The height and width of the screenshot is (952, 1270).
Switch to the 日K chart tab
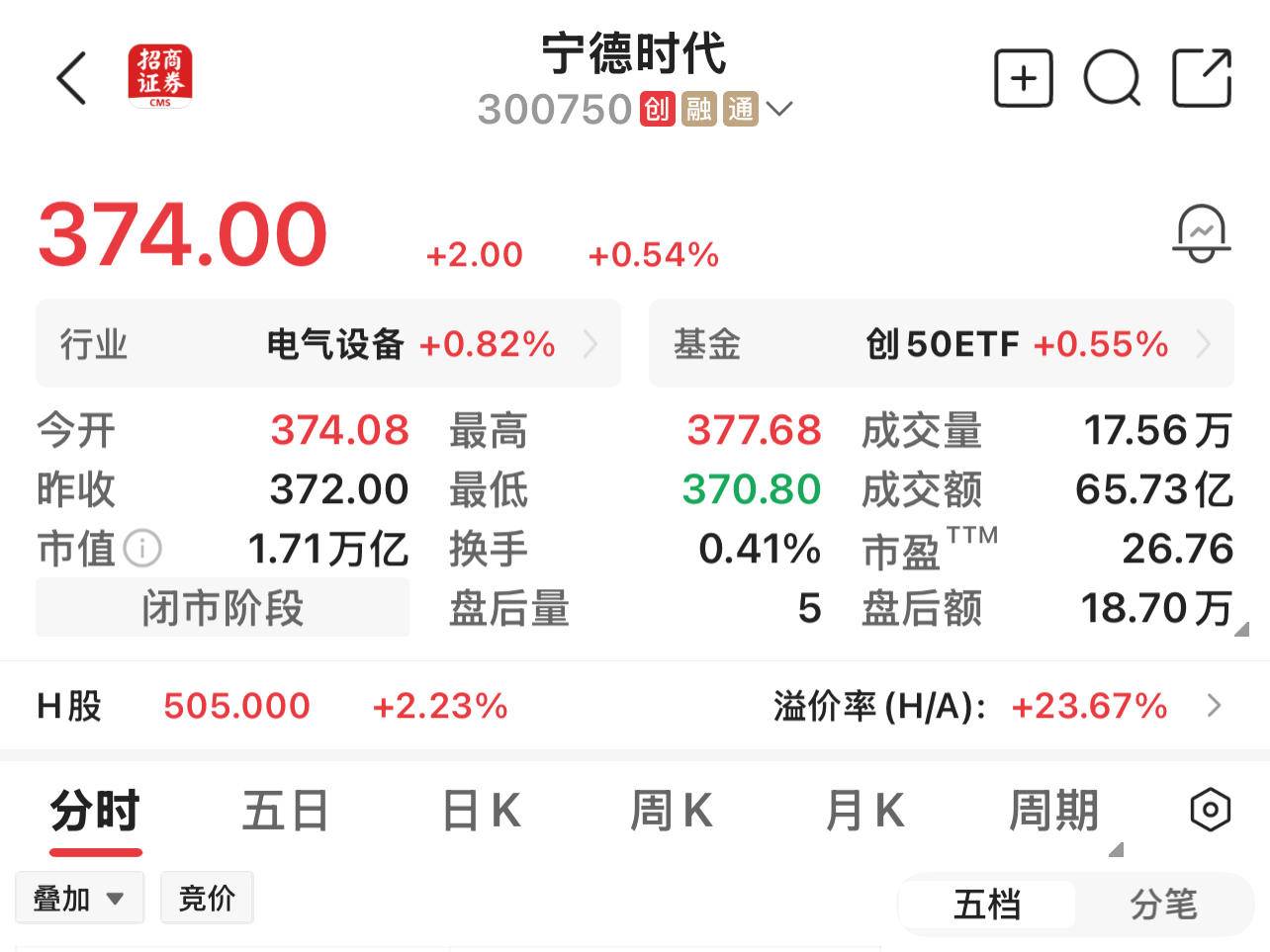point(481,811)
